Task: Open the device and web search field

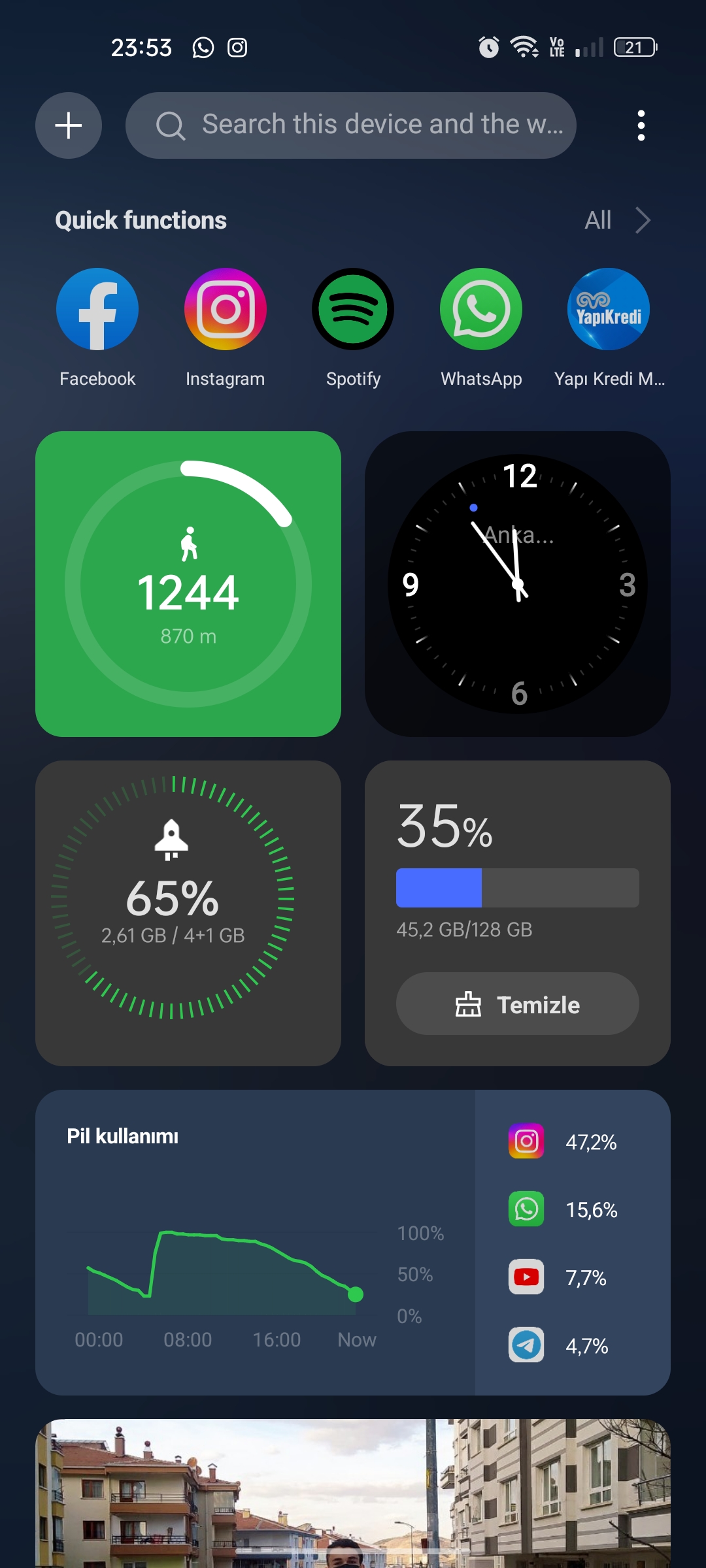Action: click(x=351, y=125)
